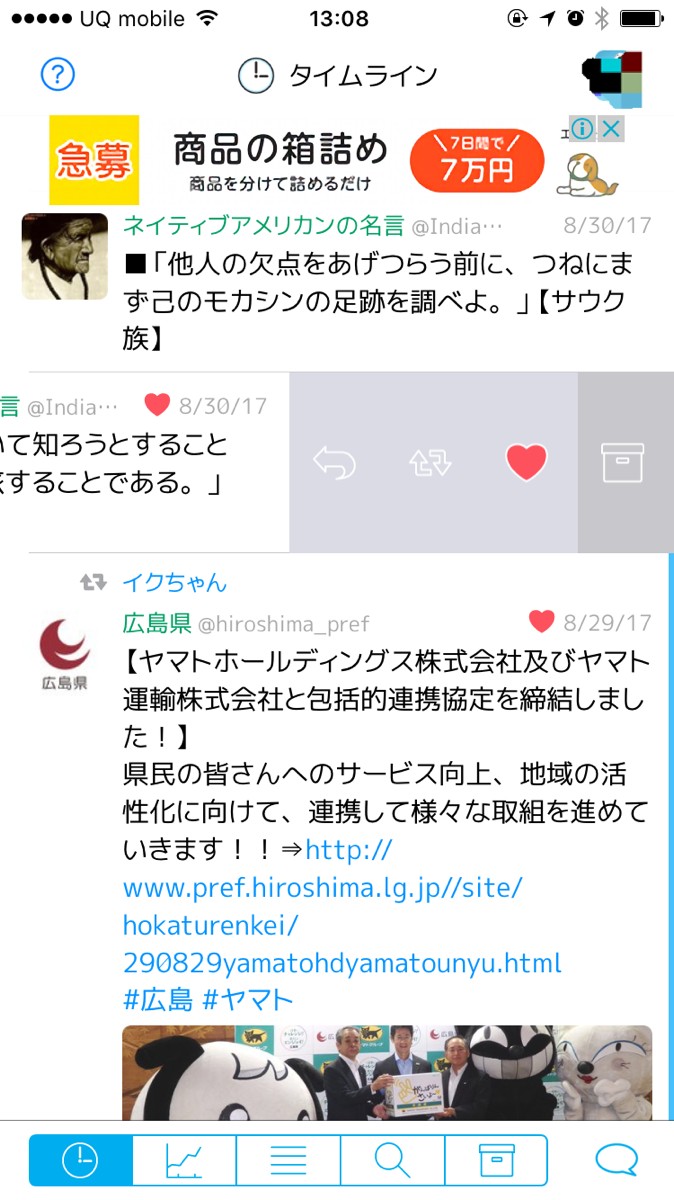Open the help question mark icon

coord(58,73)
